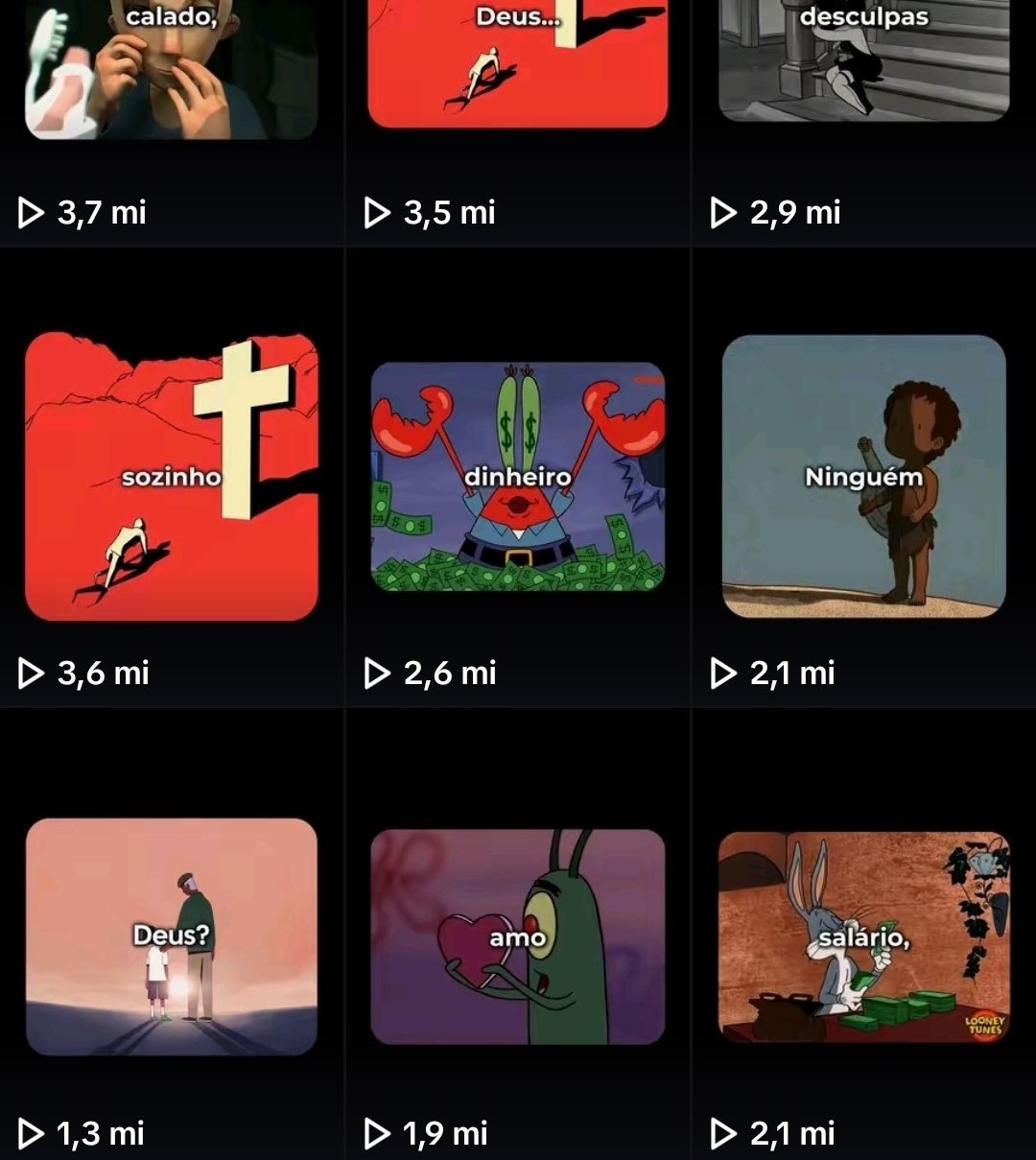Watch the Mr. Krabs 'dinheiro' video
Screen dimensions: 1036x1160
(x=517, y=476)
